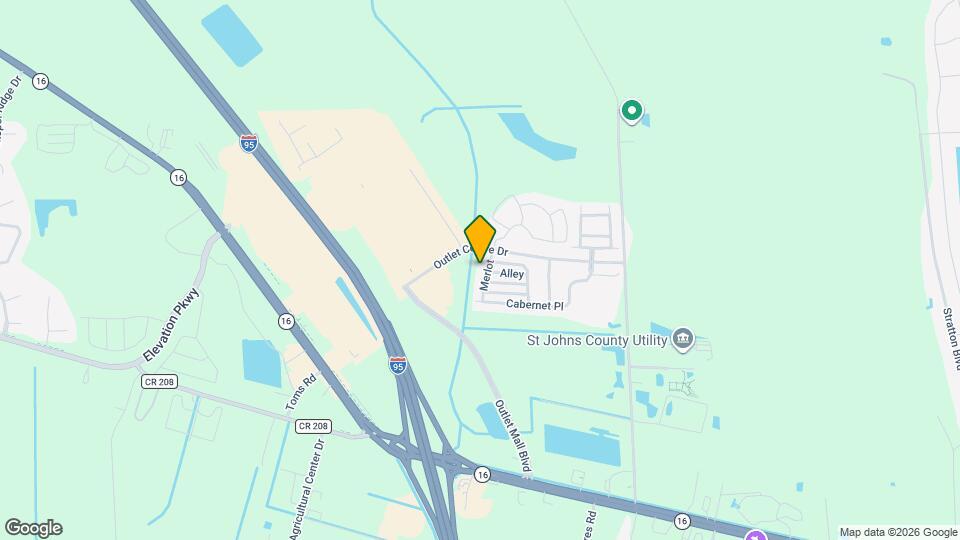Tap the orange location marker on Outlet Centre Dr
Image resolution: width=960 pixels, height=540 pixels.
point(480,238)
